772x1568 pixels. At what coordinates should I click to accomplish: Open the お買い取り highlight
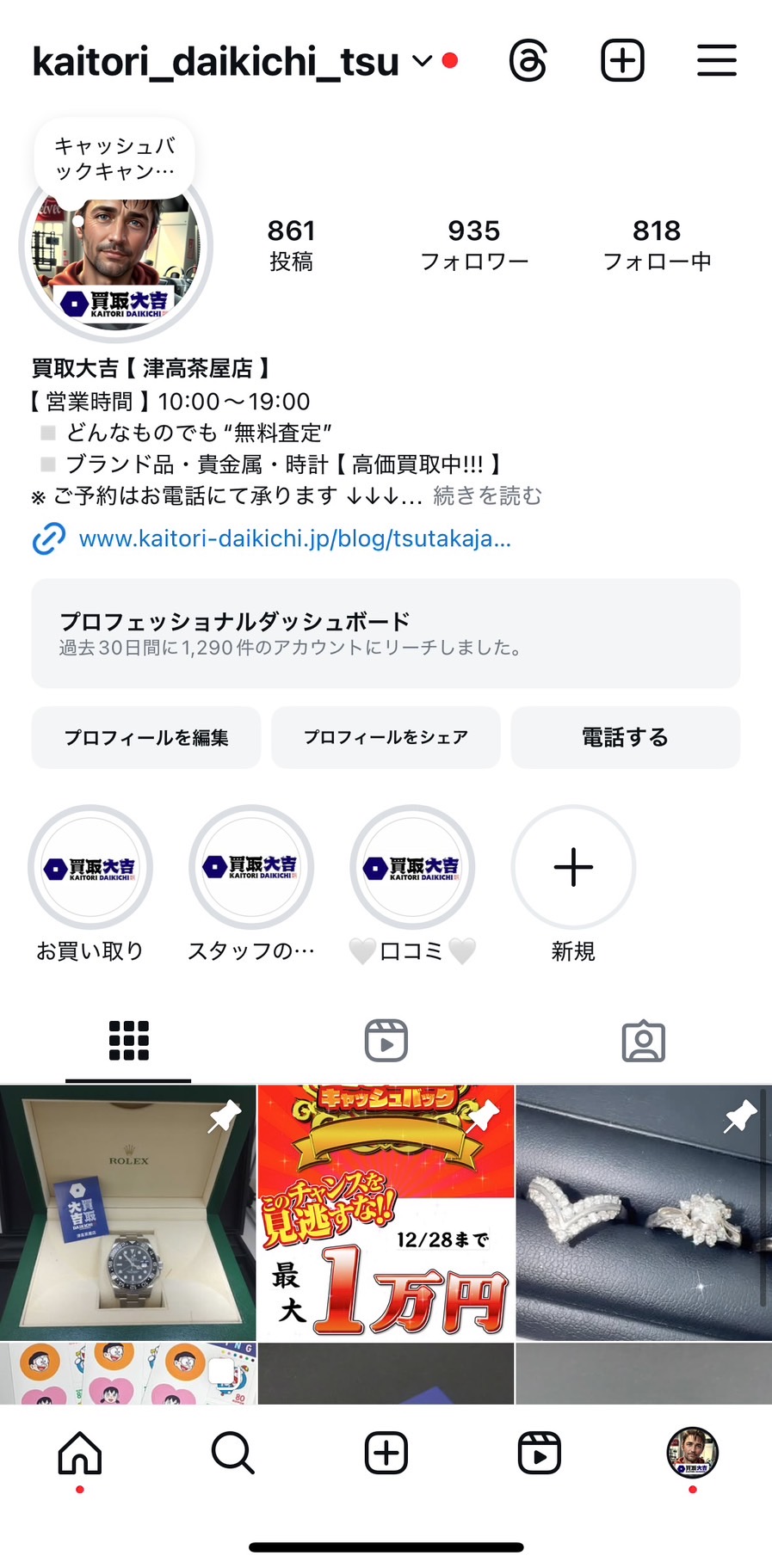90,867
